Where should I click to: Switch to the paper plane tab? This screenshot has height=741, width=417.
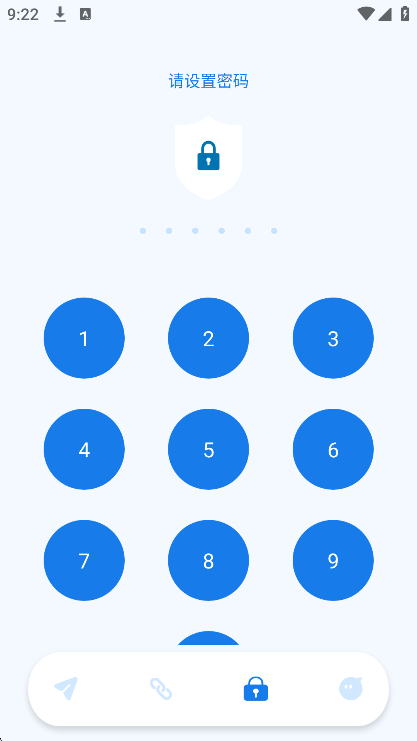click(66, 689)
